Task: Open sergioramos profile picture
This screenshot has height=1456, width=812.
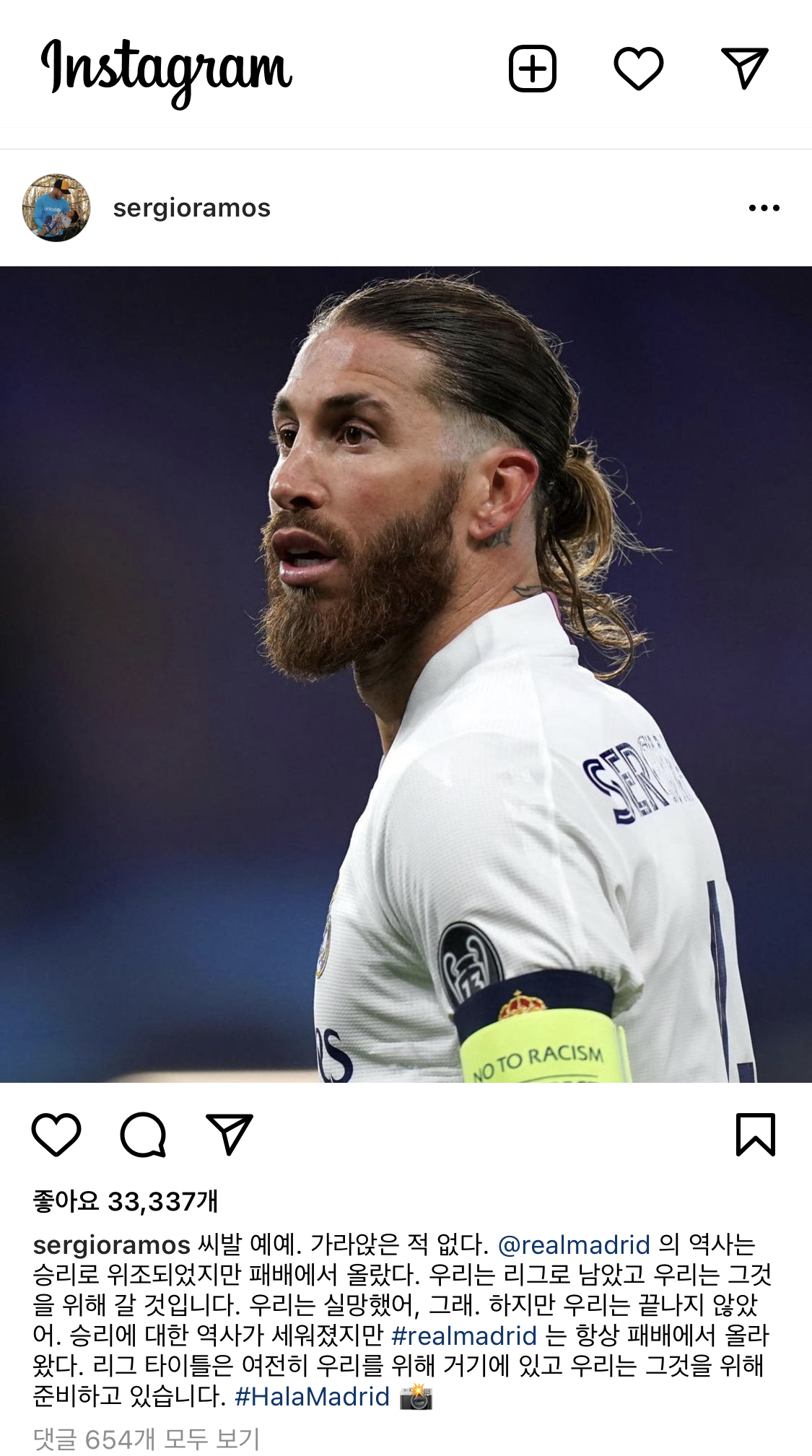Action: (x=56, y=208)
